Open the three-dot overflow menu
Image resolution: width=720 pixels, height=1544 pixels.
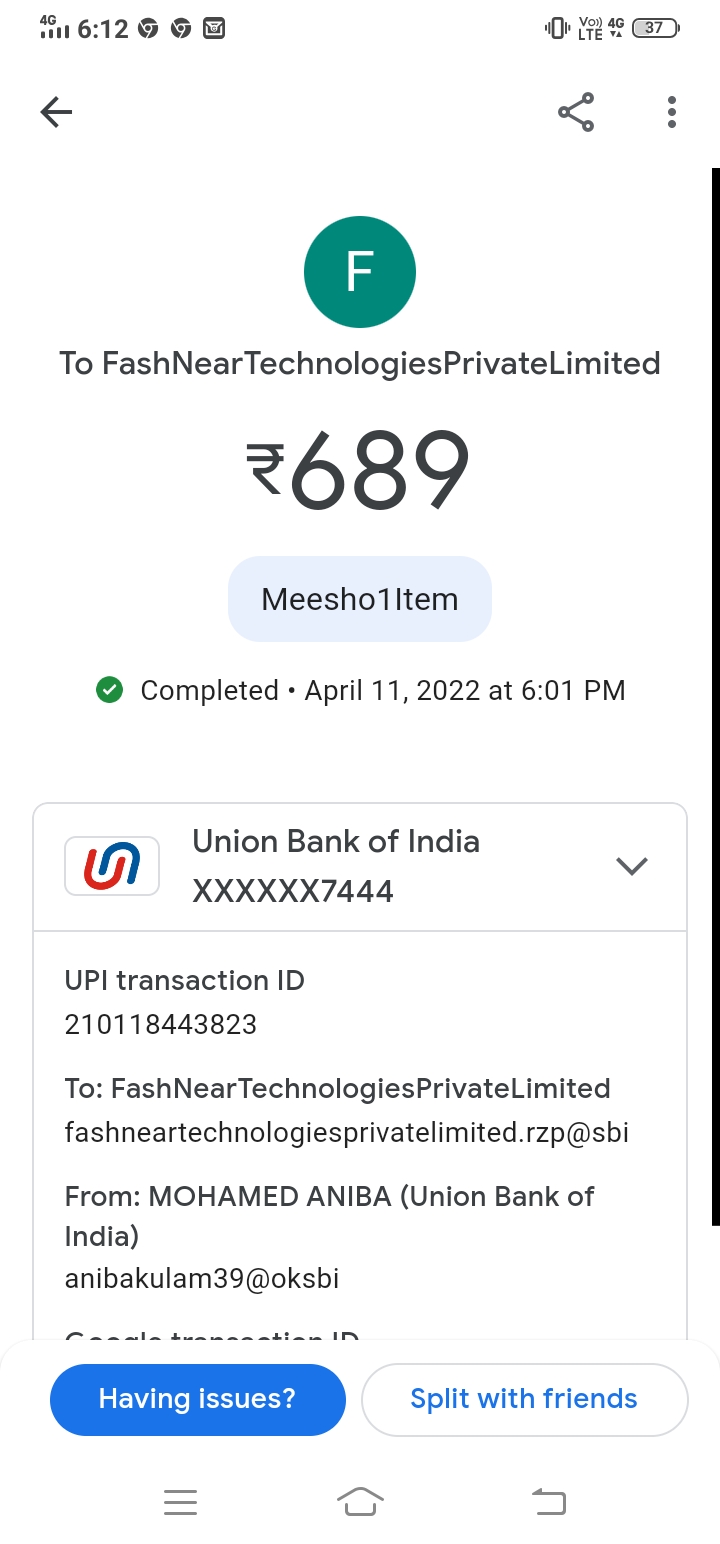pos(671,112)
